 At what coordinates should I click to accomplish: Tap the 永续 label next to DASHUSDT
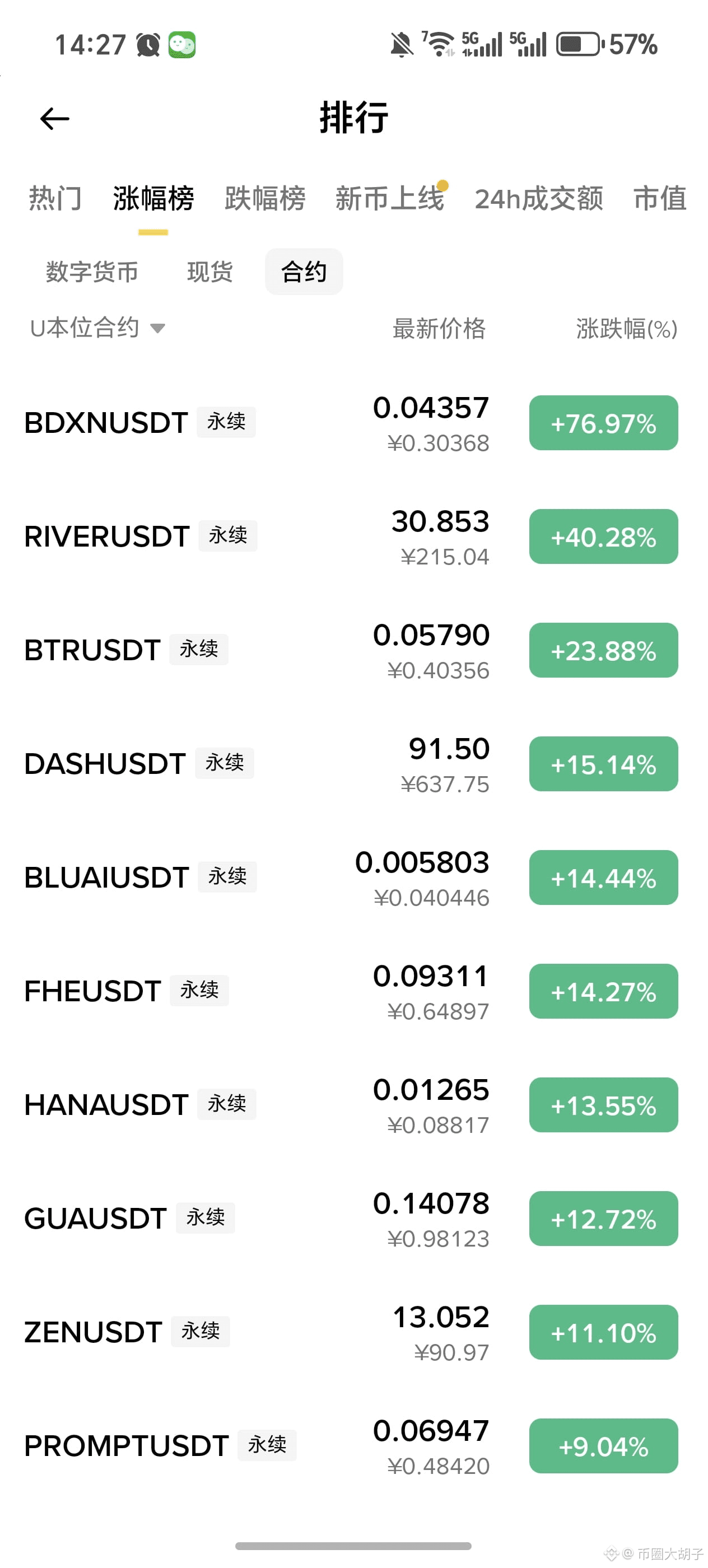[224, 763]
